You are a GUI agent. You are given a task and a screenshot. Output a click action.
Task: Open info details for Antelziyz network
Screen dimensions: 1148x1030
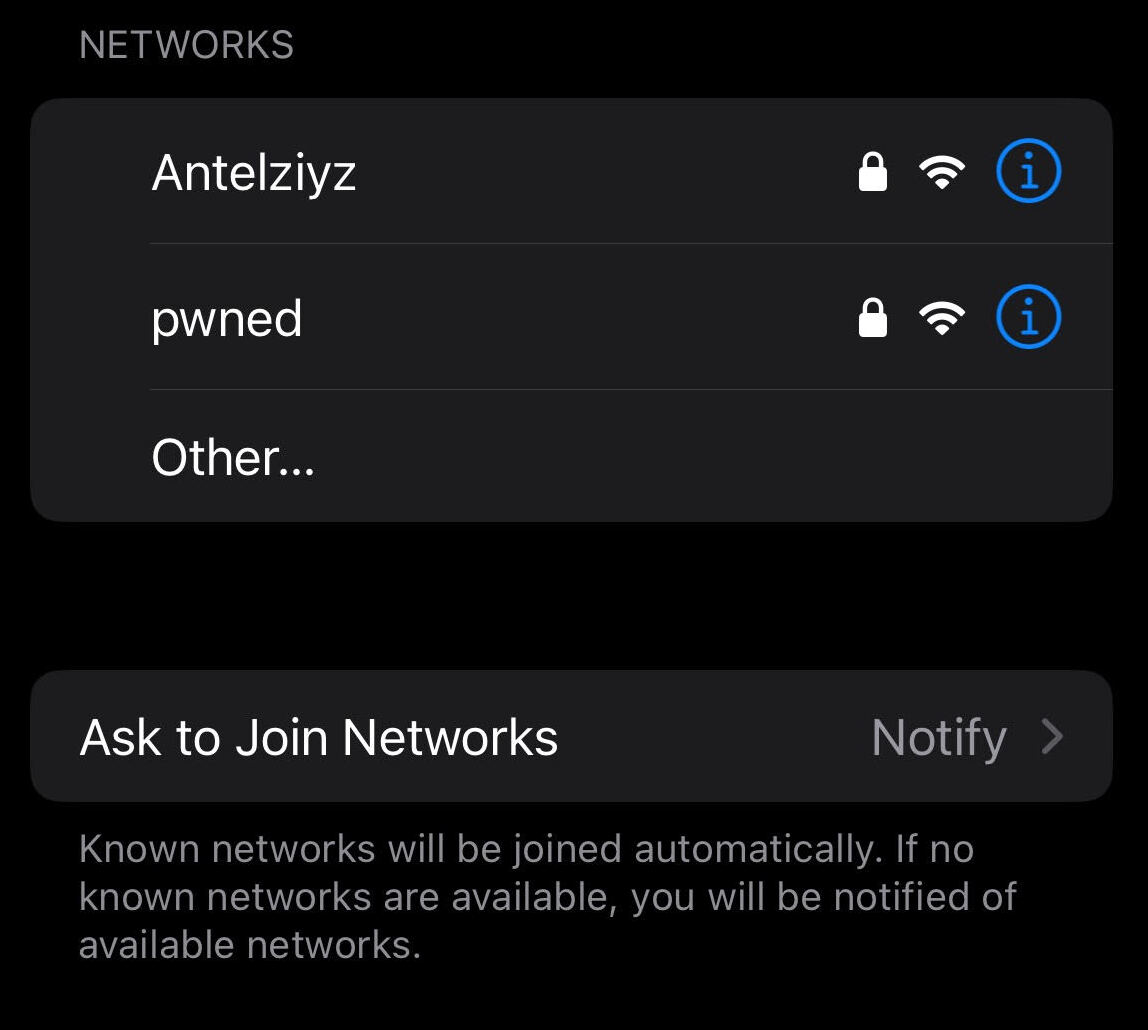(x=1028, y=173)
